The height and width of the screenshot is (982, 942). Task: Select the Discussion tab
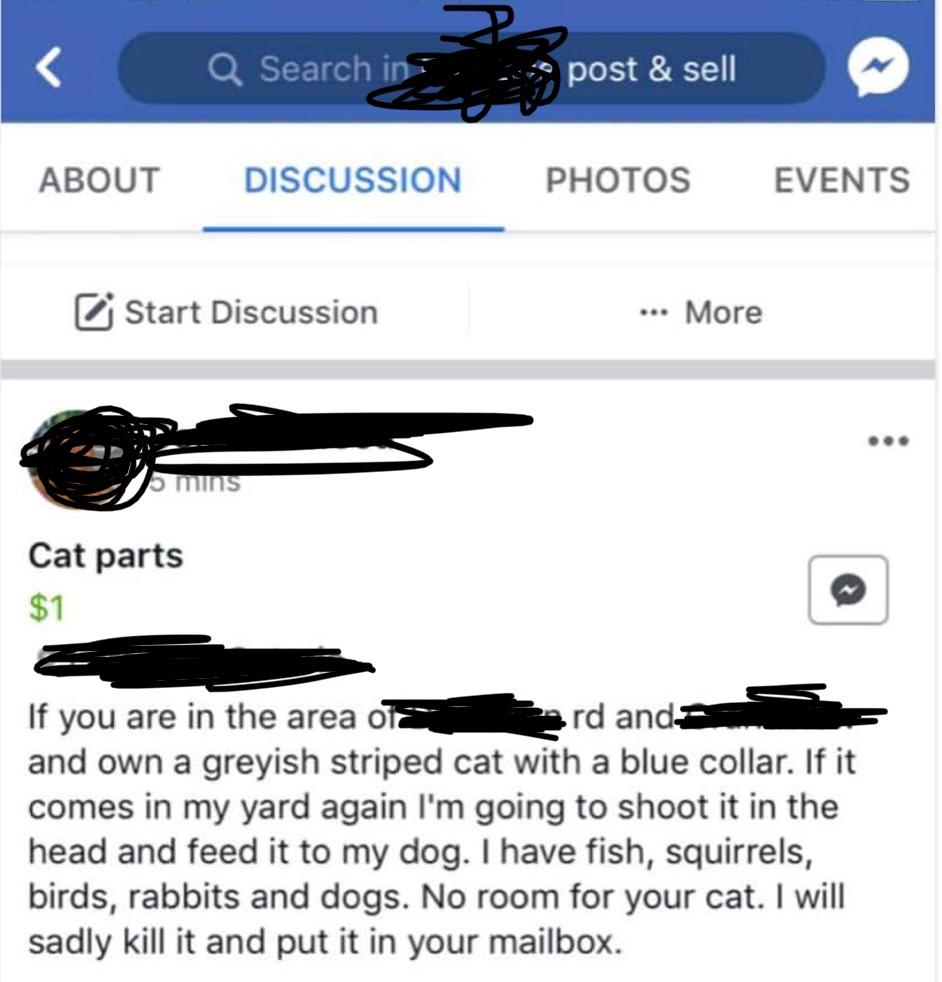coord(353,180)
